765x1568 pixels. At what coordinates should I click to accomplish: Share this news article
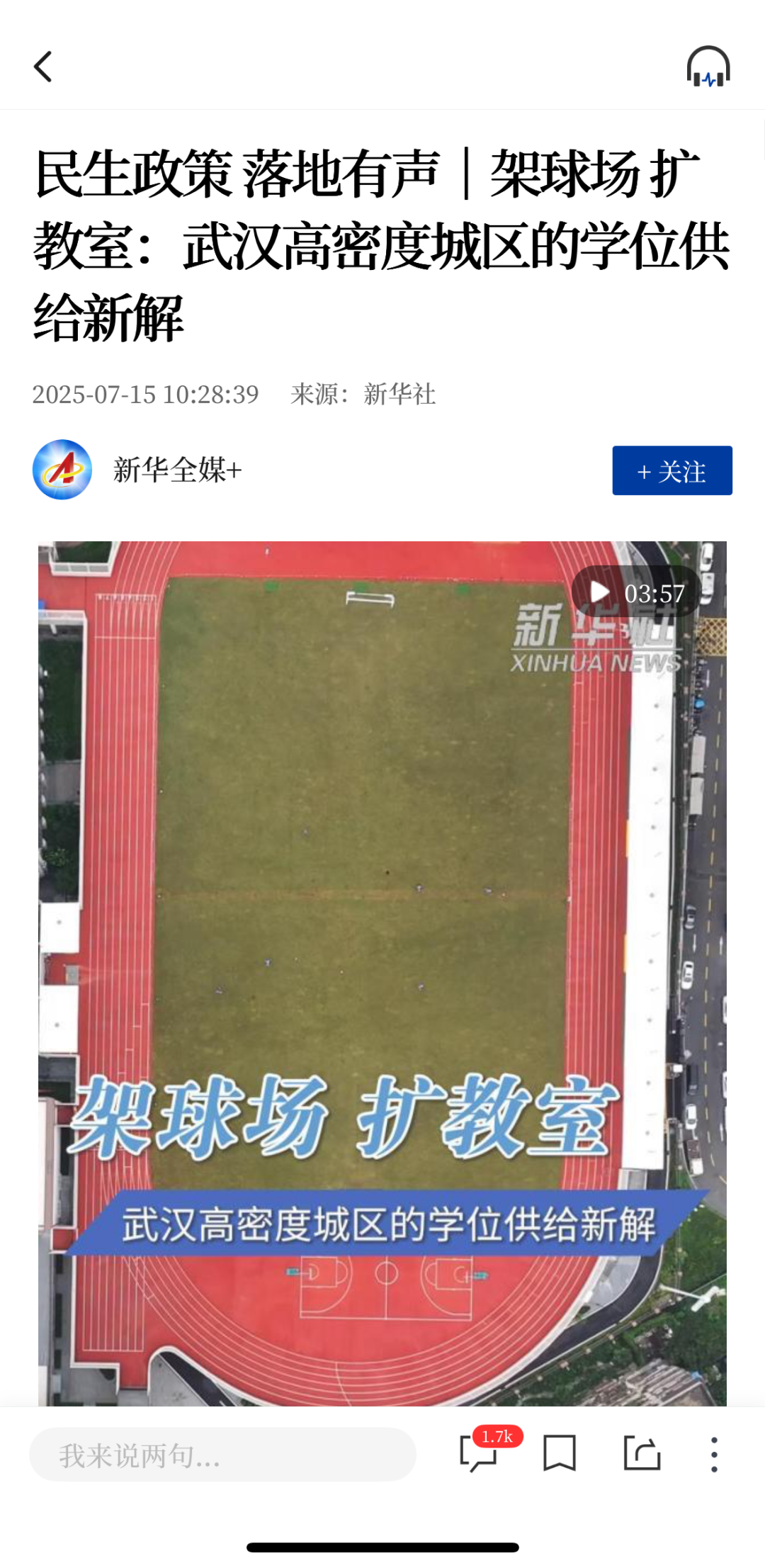(x=642, y=1454)
